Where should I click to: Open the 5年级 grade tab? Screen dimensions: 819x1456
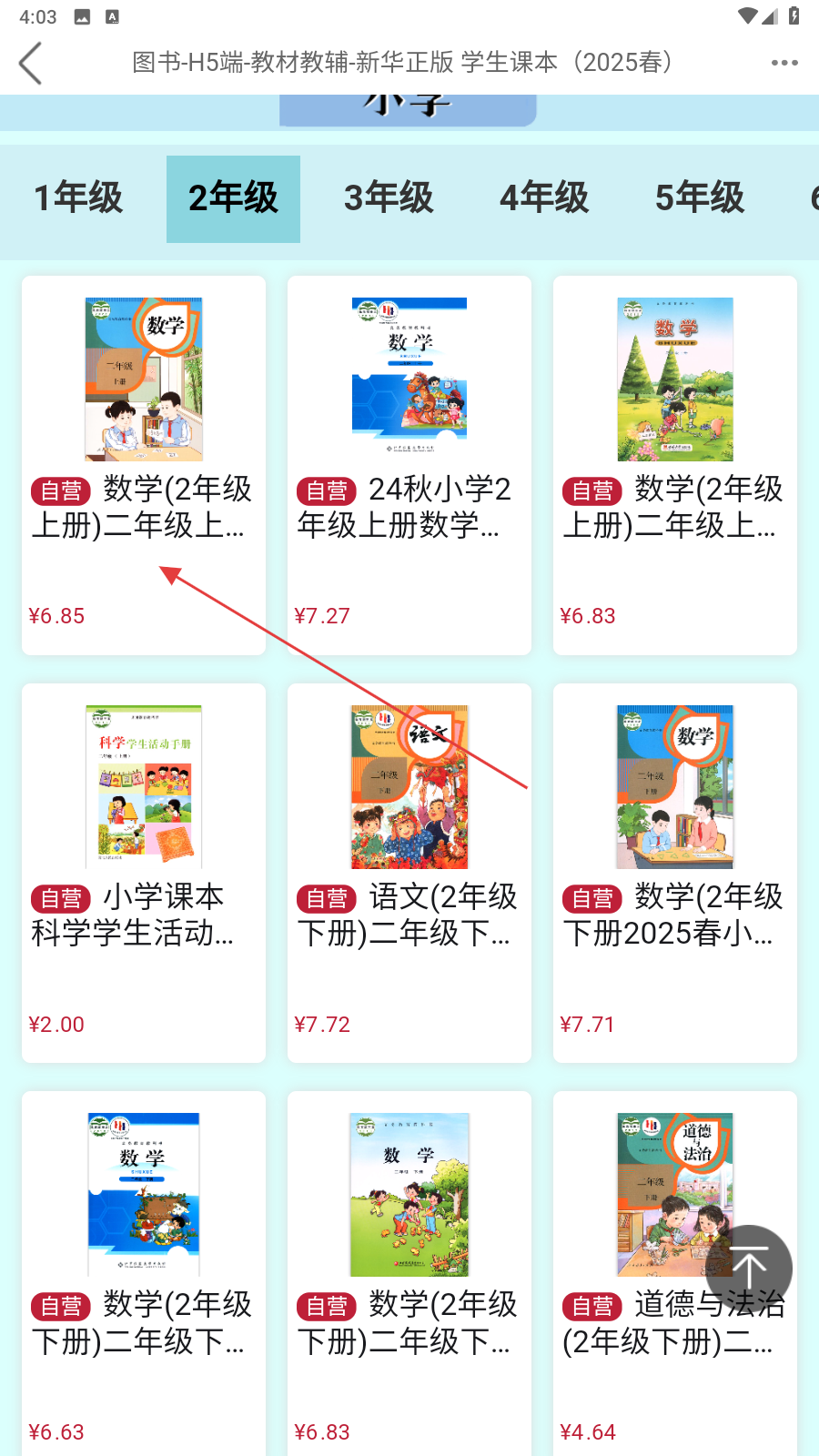(x=699, y=198)
